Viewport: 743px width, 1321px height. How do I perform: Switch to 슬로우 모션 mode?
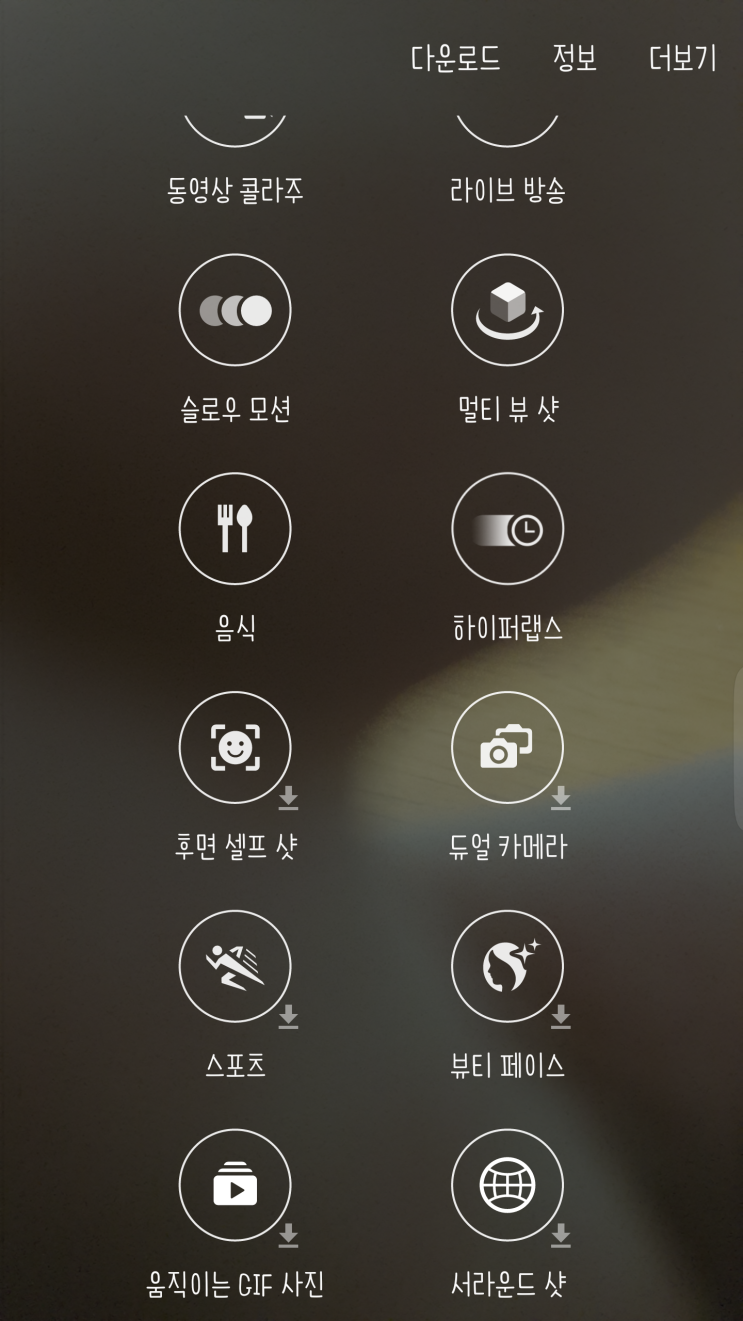click(235, 311)
